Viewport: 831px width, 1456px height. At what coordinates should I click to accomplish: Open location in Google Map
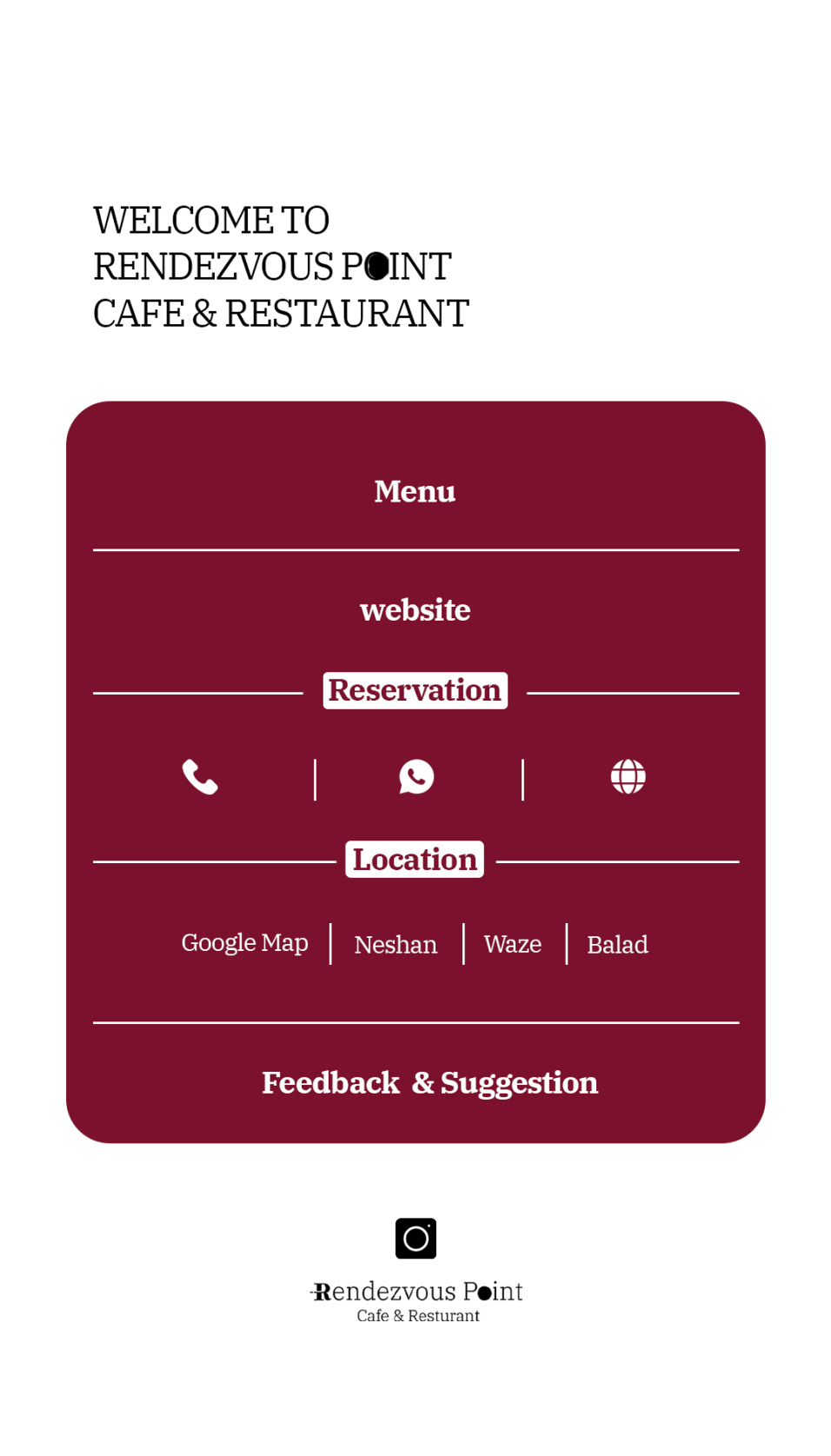click(x=244, y=943)
